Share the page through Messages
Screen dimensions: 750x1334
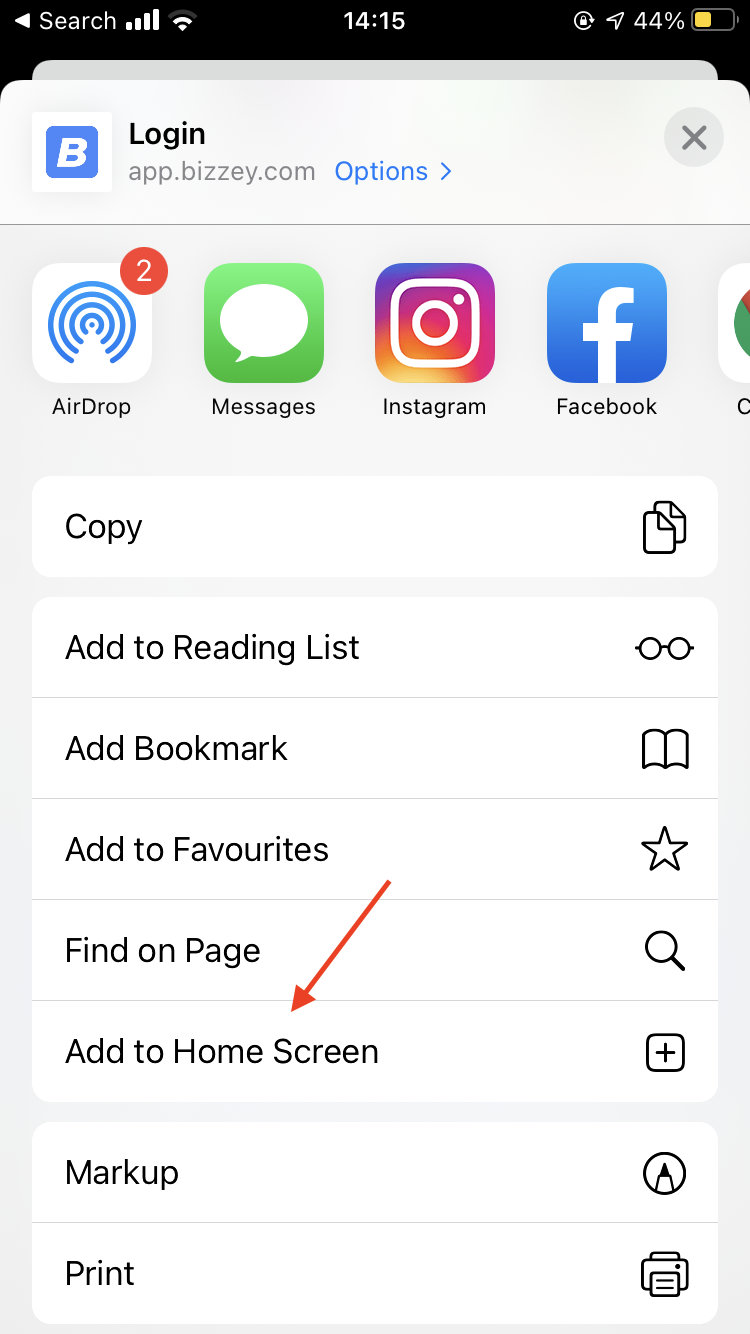[264, 323]
